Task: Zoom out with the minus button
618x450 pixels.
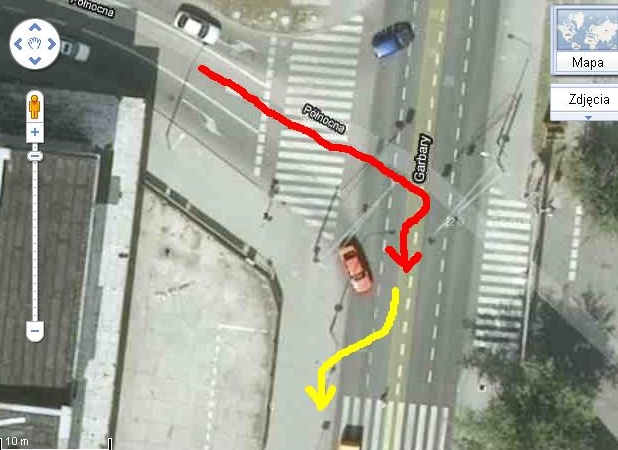Action: pyautogui.click(x=35, y=330)
